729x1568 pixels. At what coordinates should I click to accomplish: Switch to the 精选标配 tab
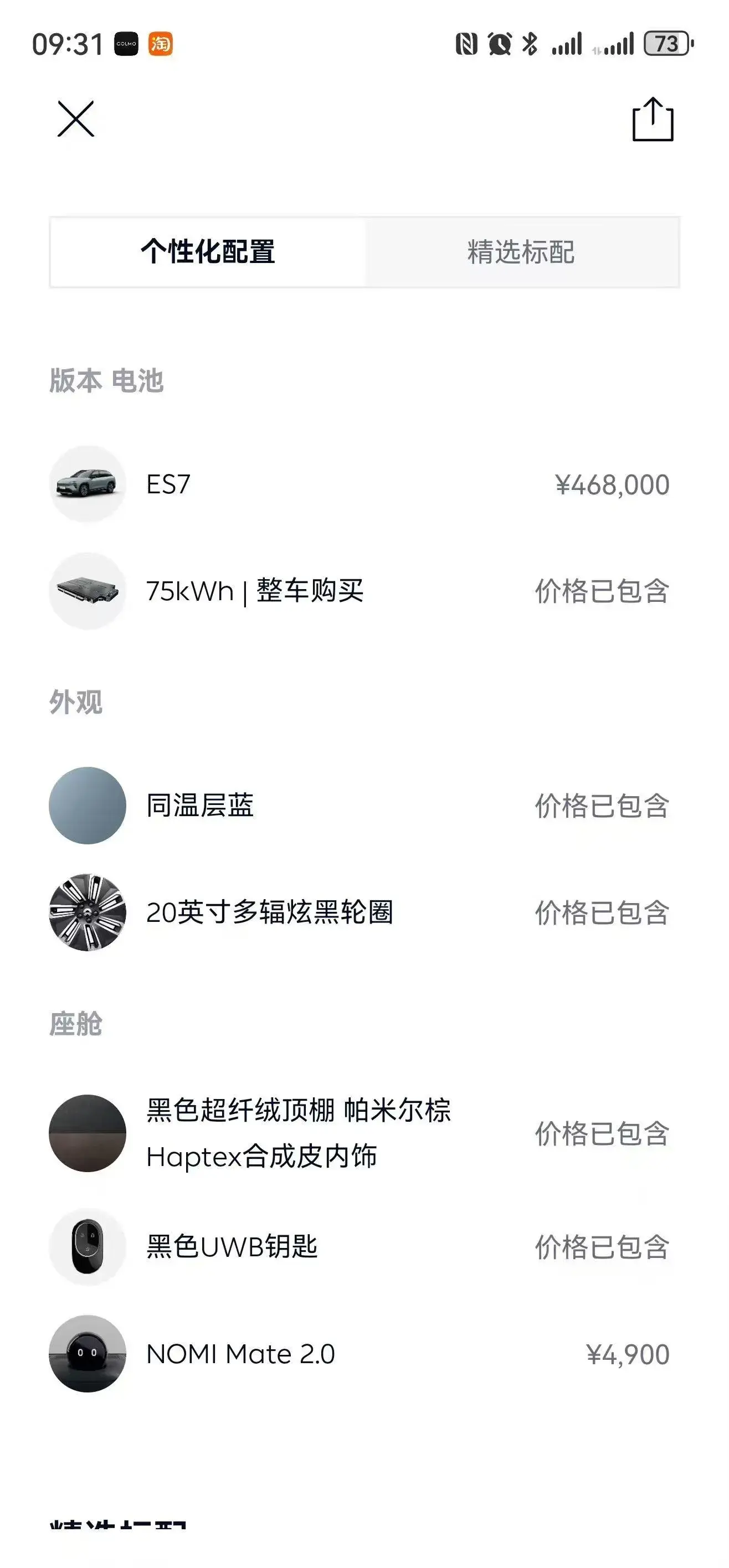point(521,252)
